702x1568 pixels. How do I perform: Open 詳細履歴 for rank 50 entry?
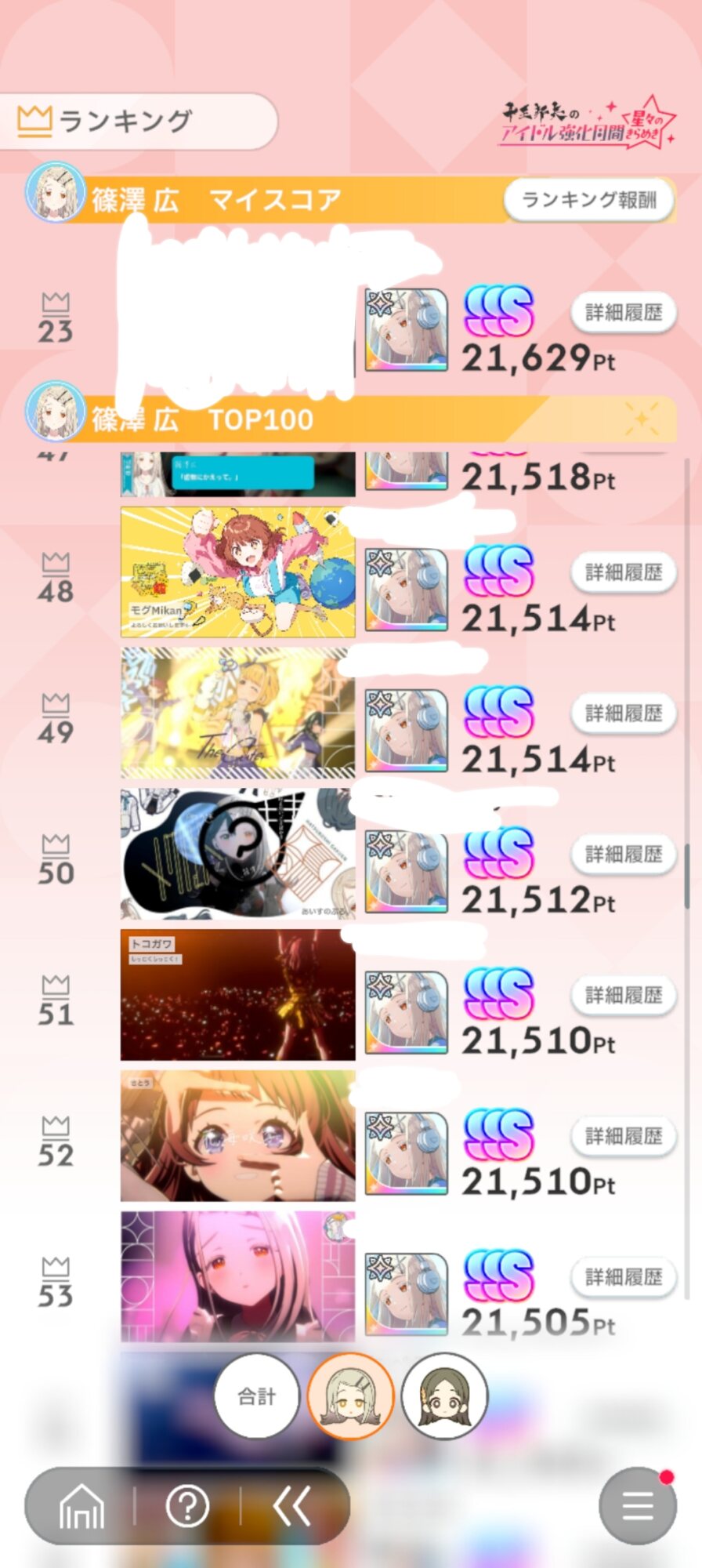click(x=624, y=855)
